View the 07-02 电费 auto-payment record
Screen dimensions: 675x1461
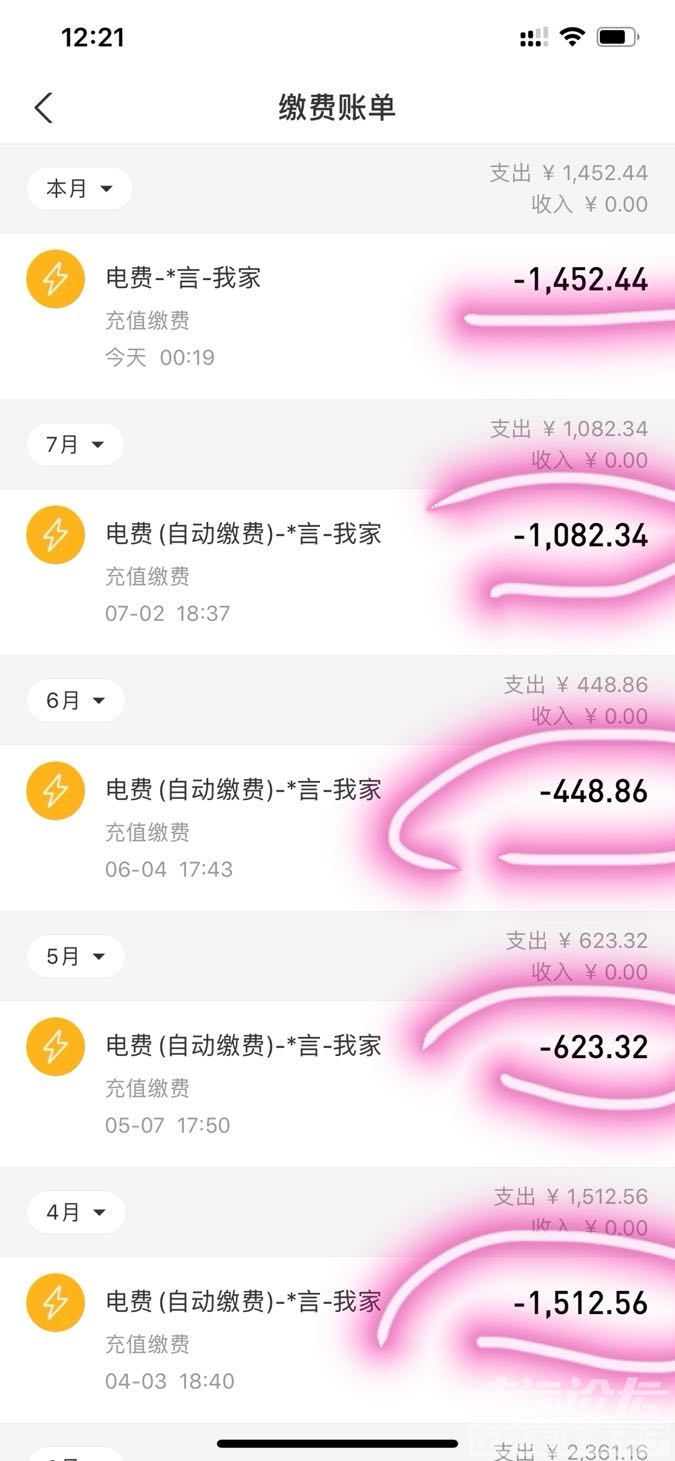pos(337,572)
